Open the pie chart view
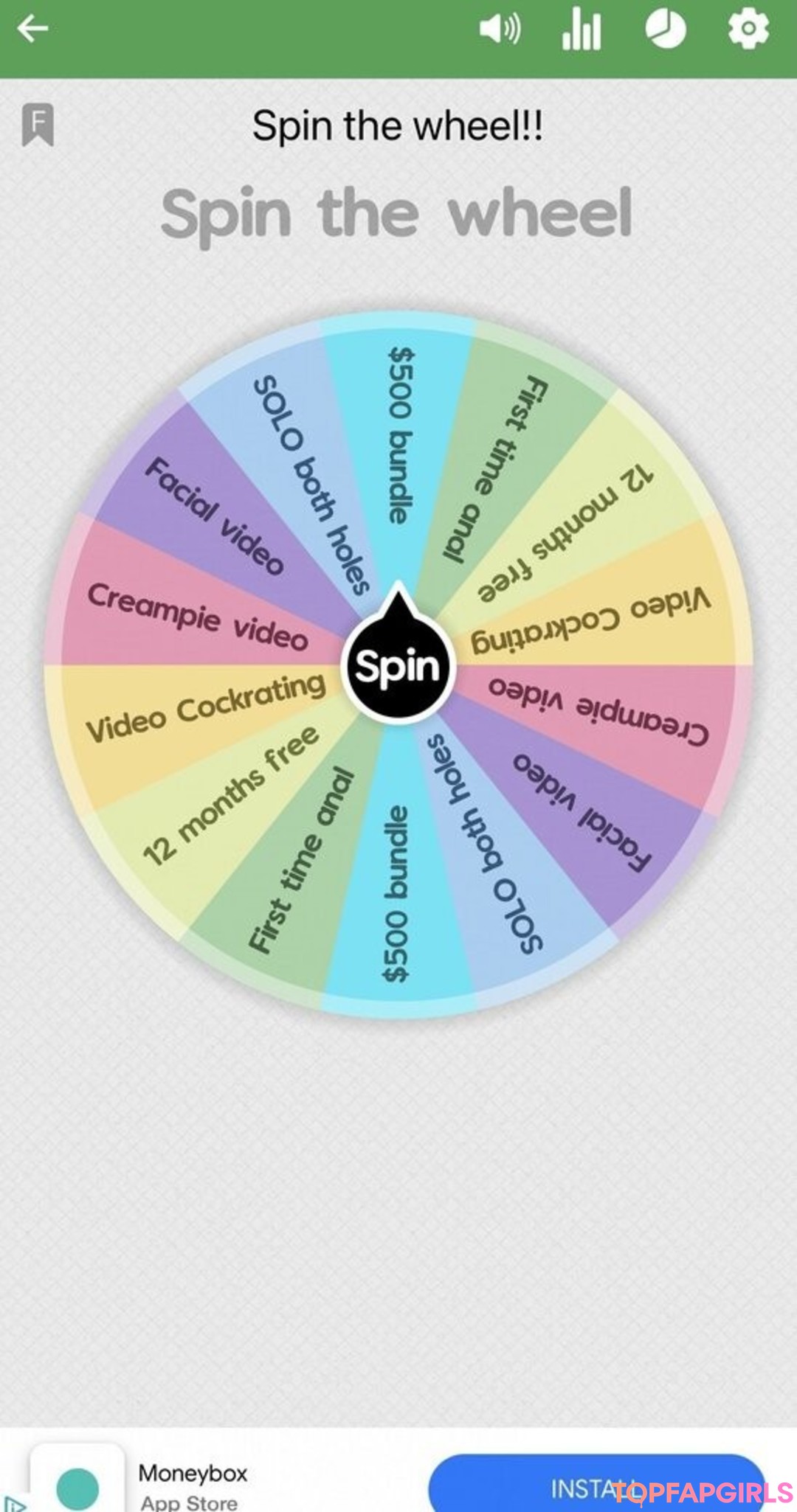797x1512 pixels. tap(665, 30)
